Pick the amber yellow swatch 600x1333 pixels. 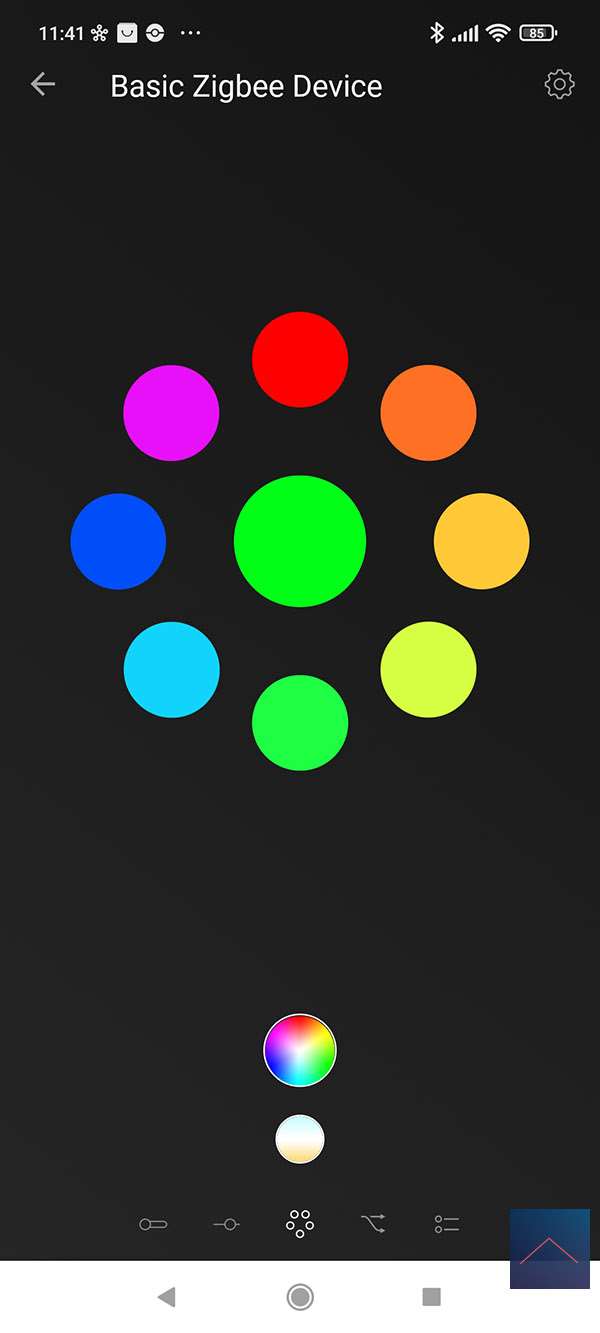[481, 541]
